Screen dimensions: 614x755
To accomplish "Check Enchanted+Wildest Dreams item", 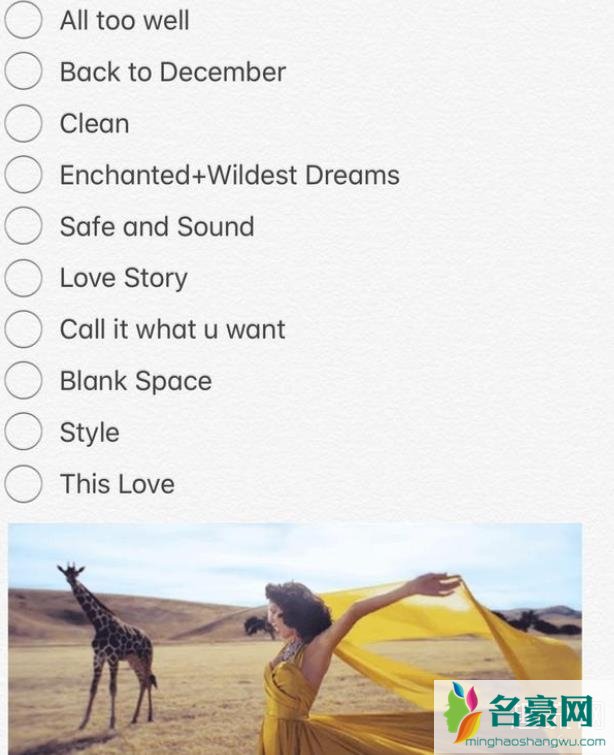I will pos(23,175).
